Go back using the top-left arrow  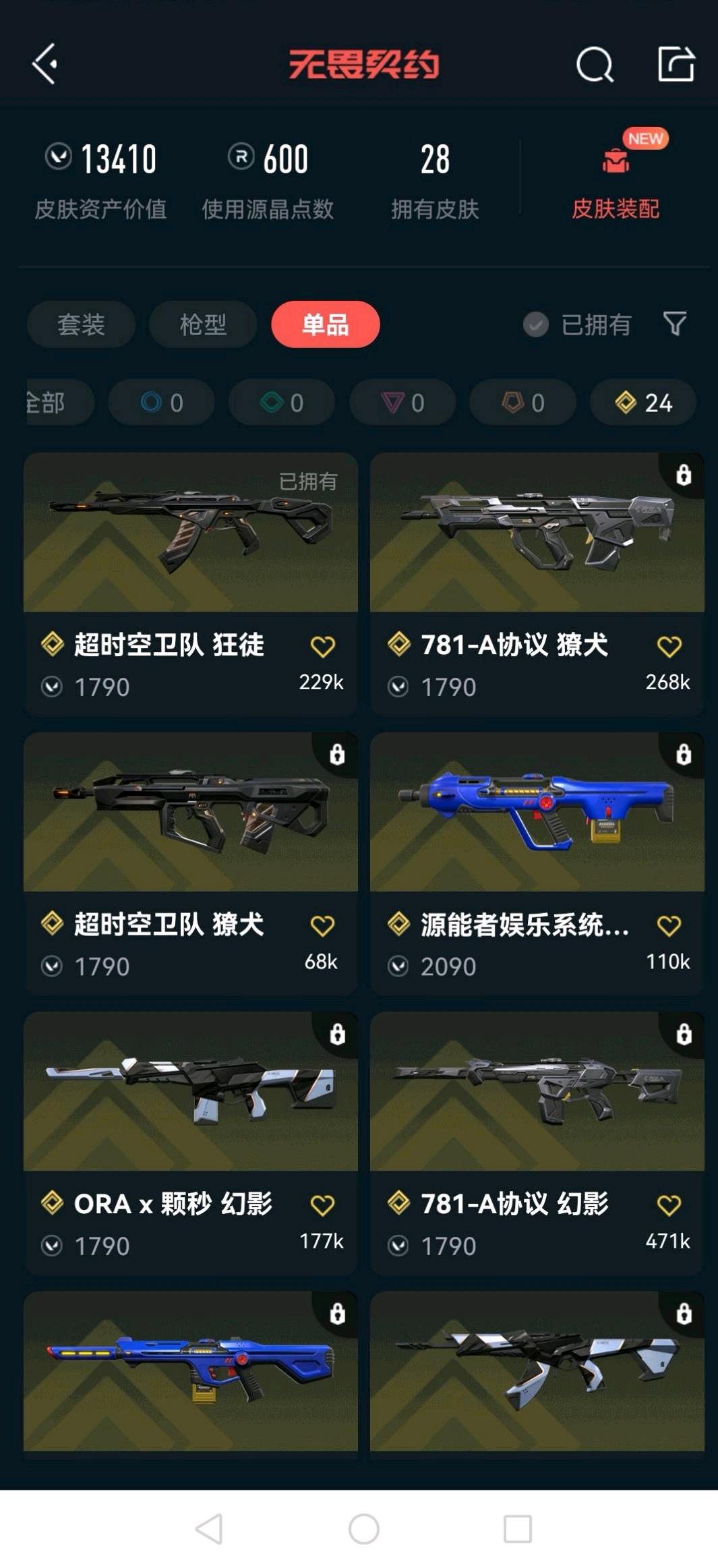[44, 65]
